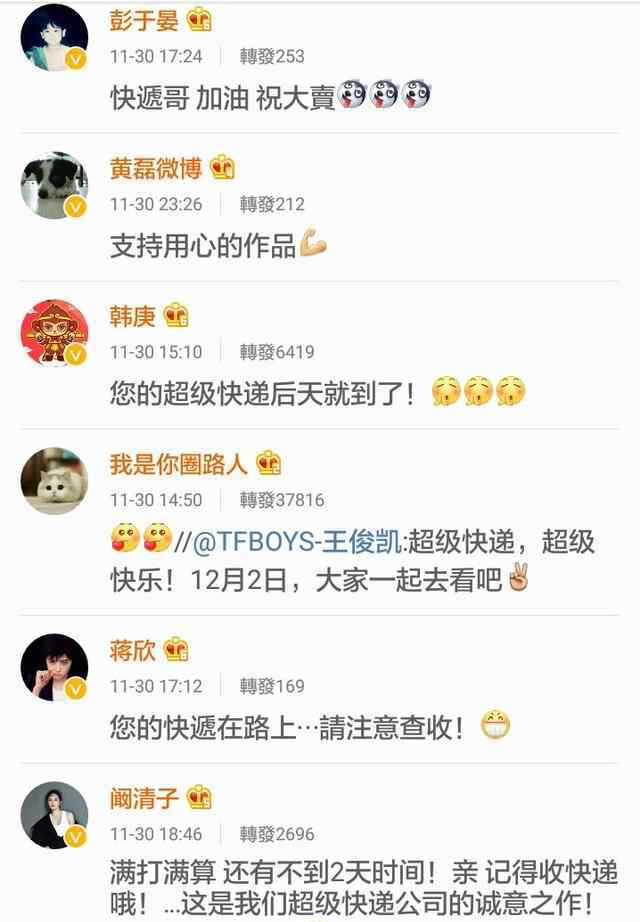
Task: Tap 黄磊微博's dog avatar
Action: [54, 185]
